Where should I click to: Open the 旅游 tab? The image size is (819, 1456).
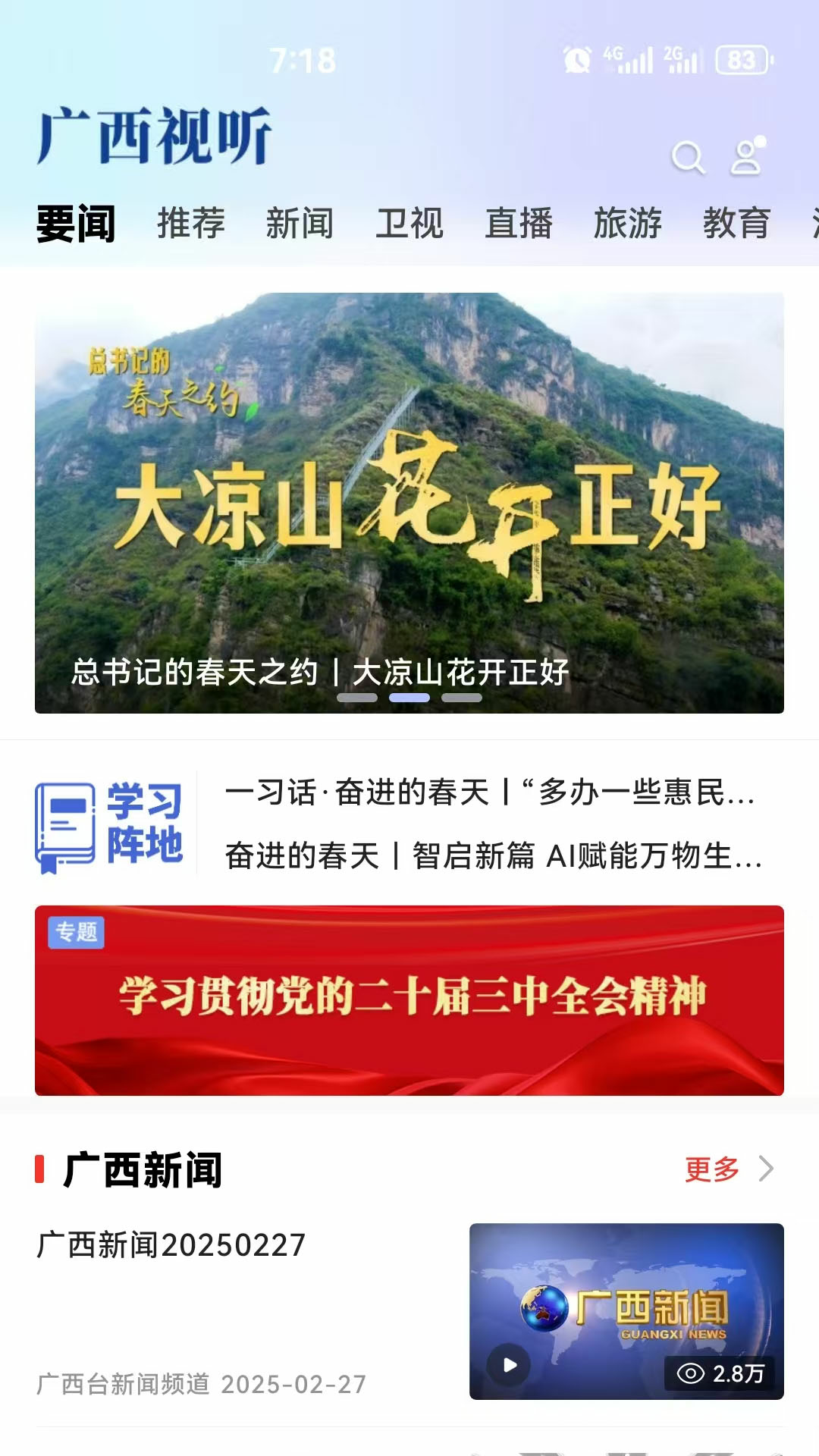(x=627, y=224)
